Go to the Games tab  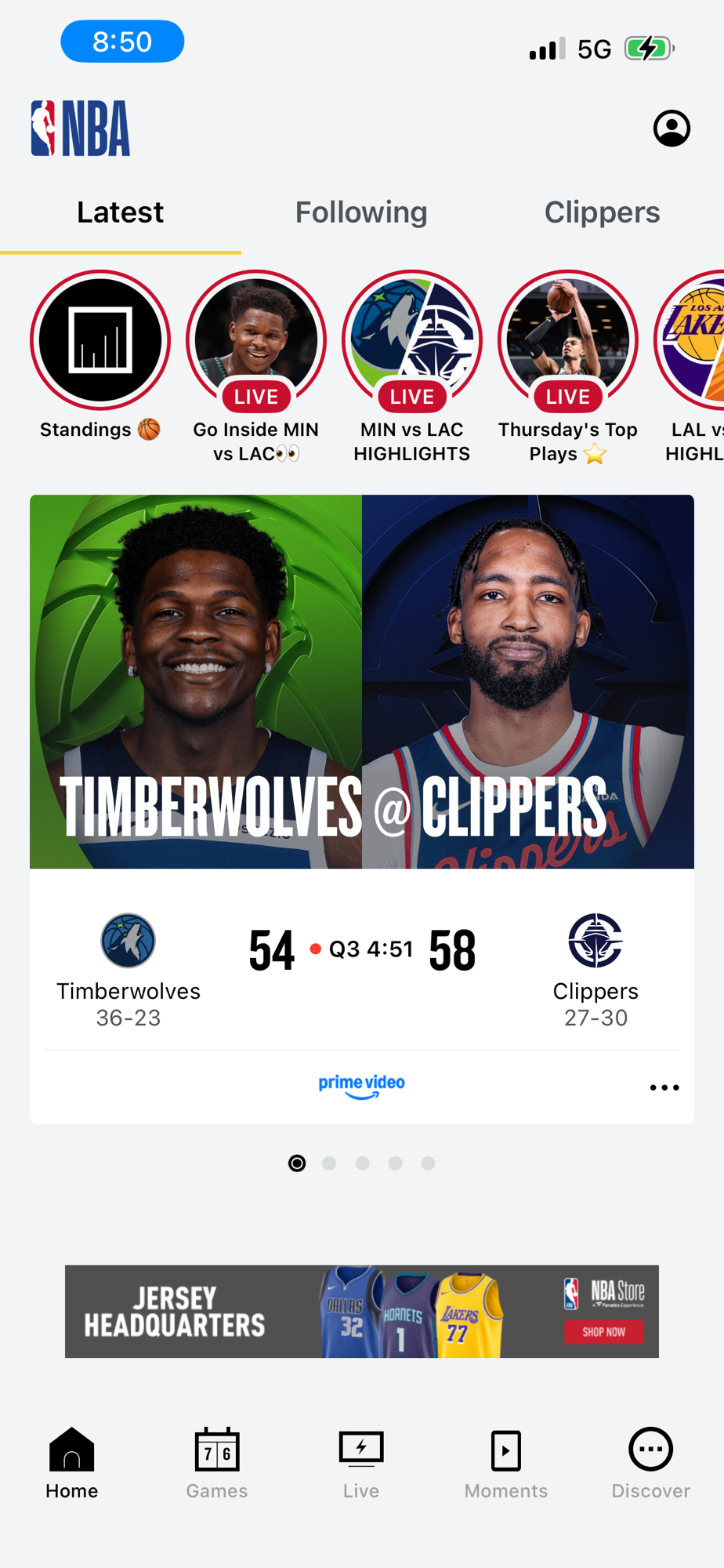[x=217, y=1463]
